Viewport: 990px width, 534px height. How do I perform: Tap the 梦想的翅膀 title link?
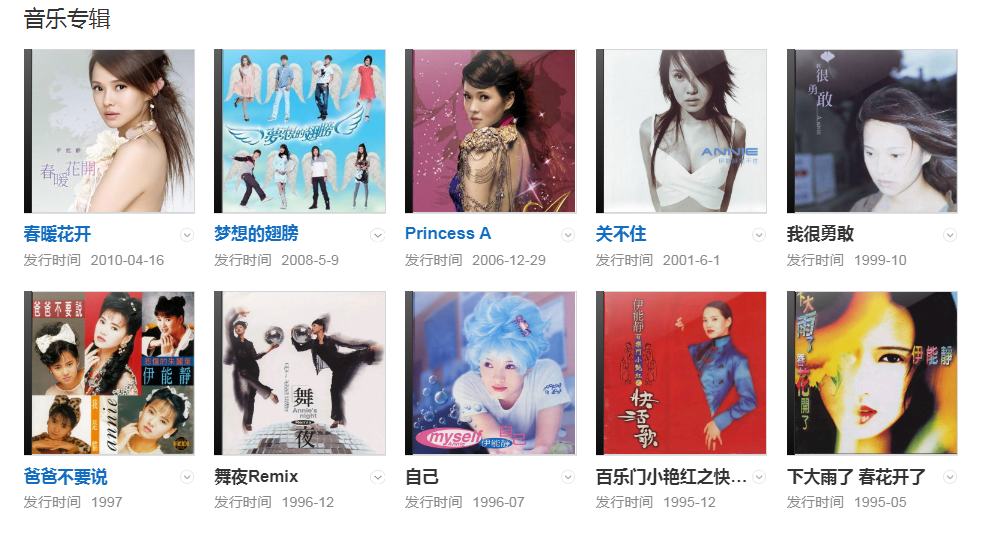256,234
